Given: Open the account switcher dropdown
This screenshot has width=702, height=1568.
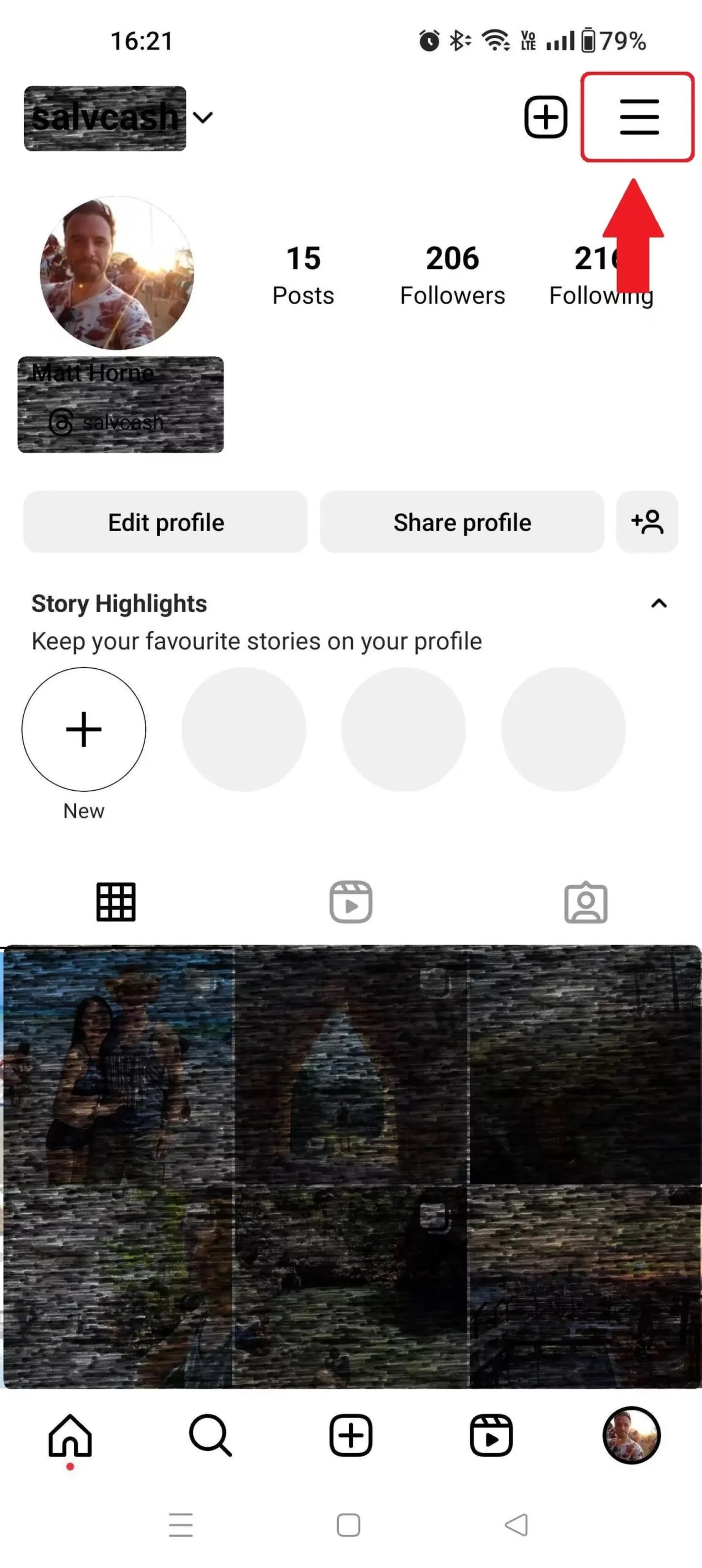Looking at the screenshot, I should [203, 117].
